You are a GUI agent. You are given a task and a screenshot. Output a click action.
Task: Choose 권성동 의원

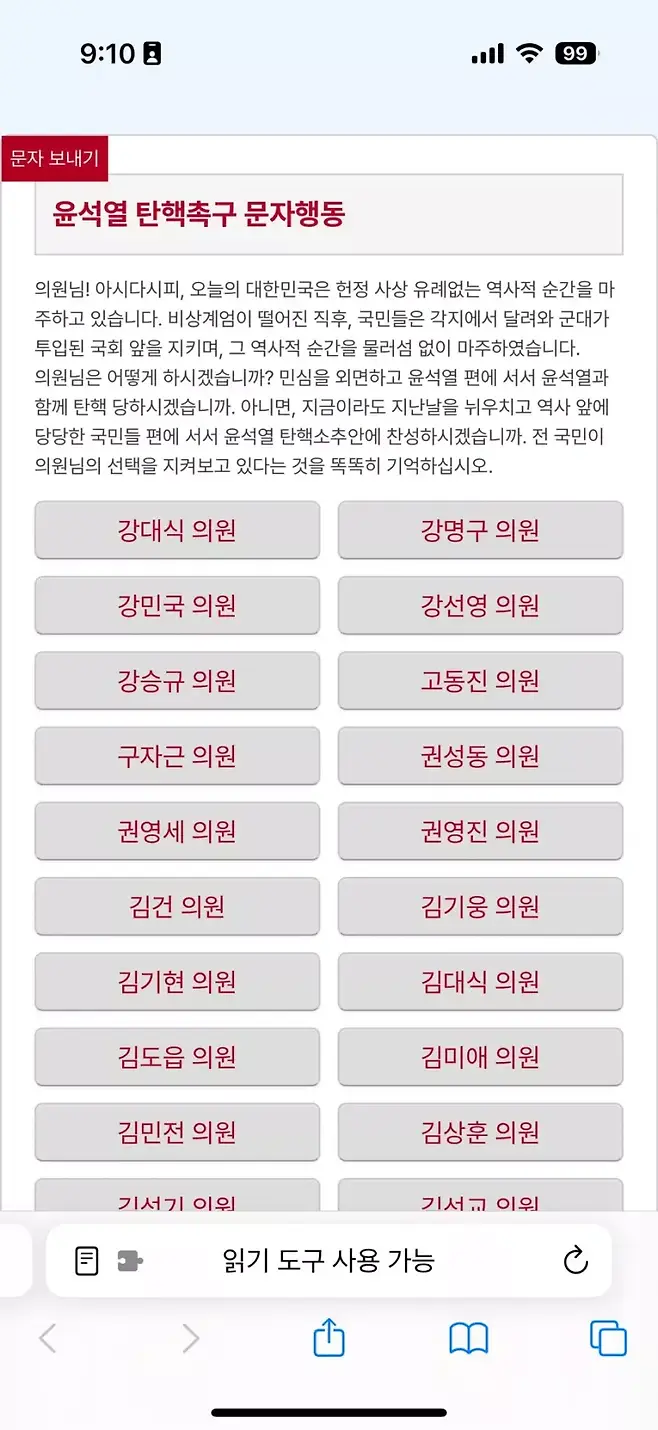coord(480,756)
